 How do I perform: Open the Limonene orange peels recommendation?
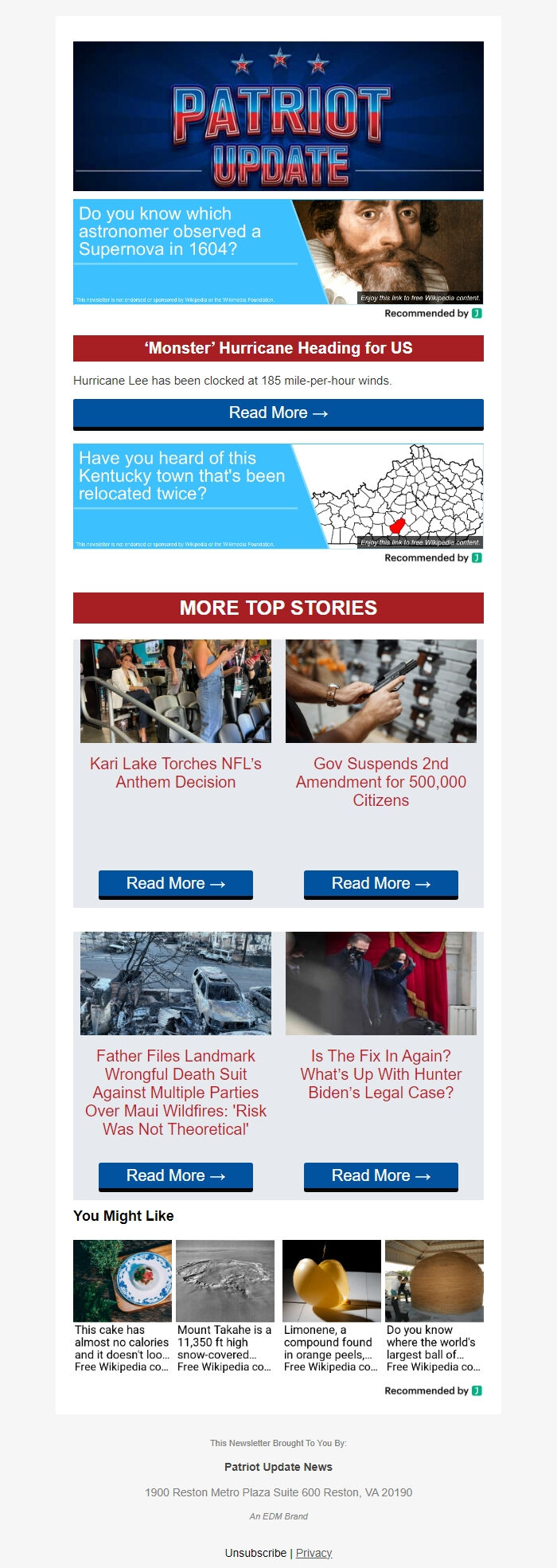[x=332, y=1306]
